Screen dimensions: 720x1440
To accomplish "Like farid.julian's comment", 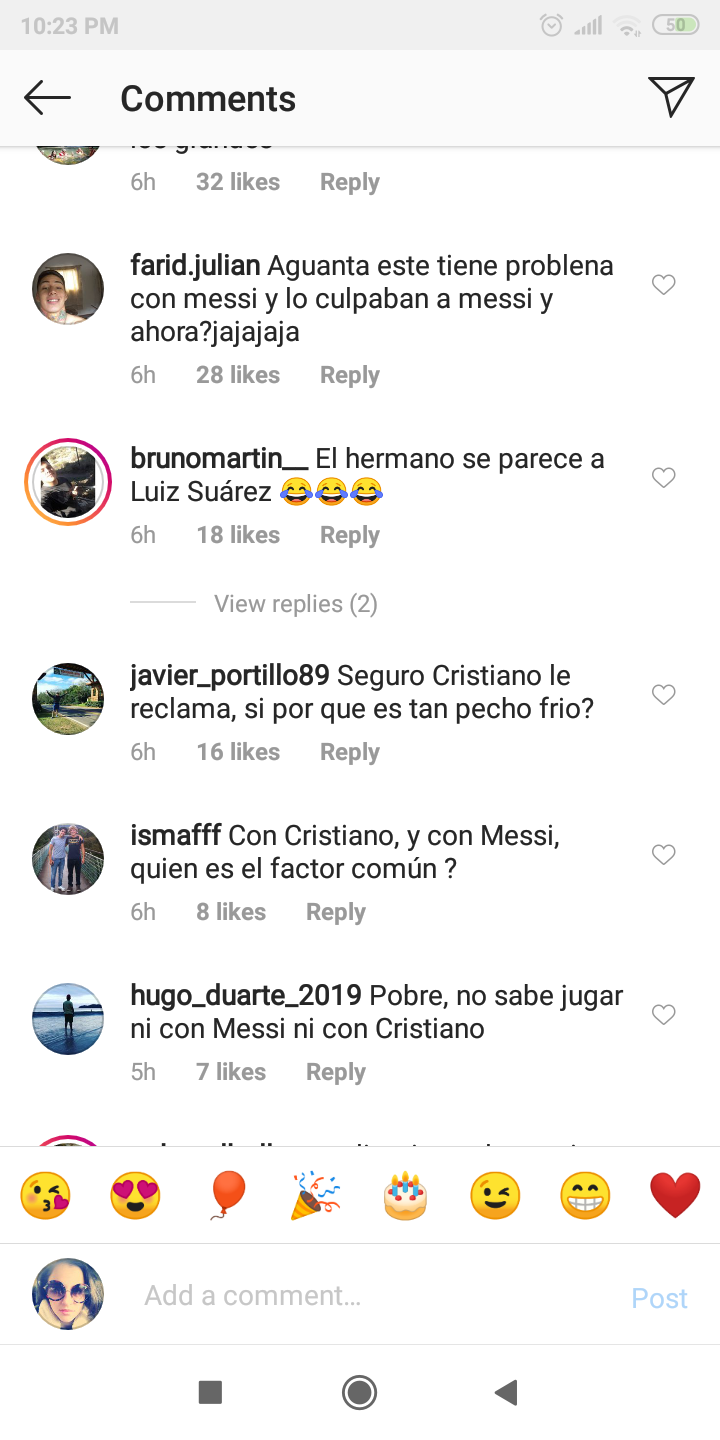I will coord(663,285).
